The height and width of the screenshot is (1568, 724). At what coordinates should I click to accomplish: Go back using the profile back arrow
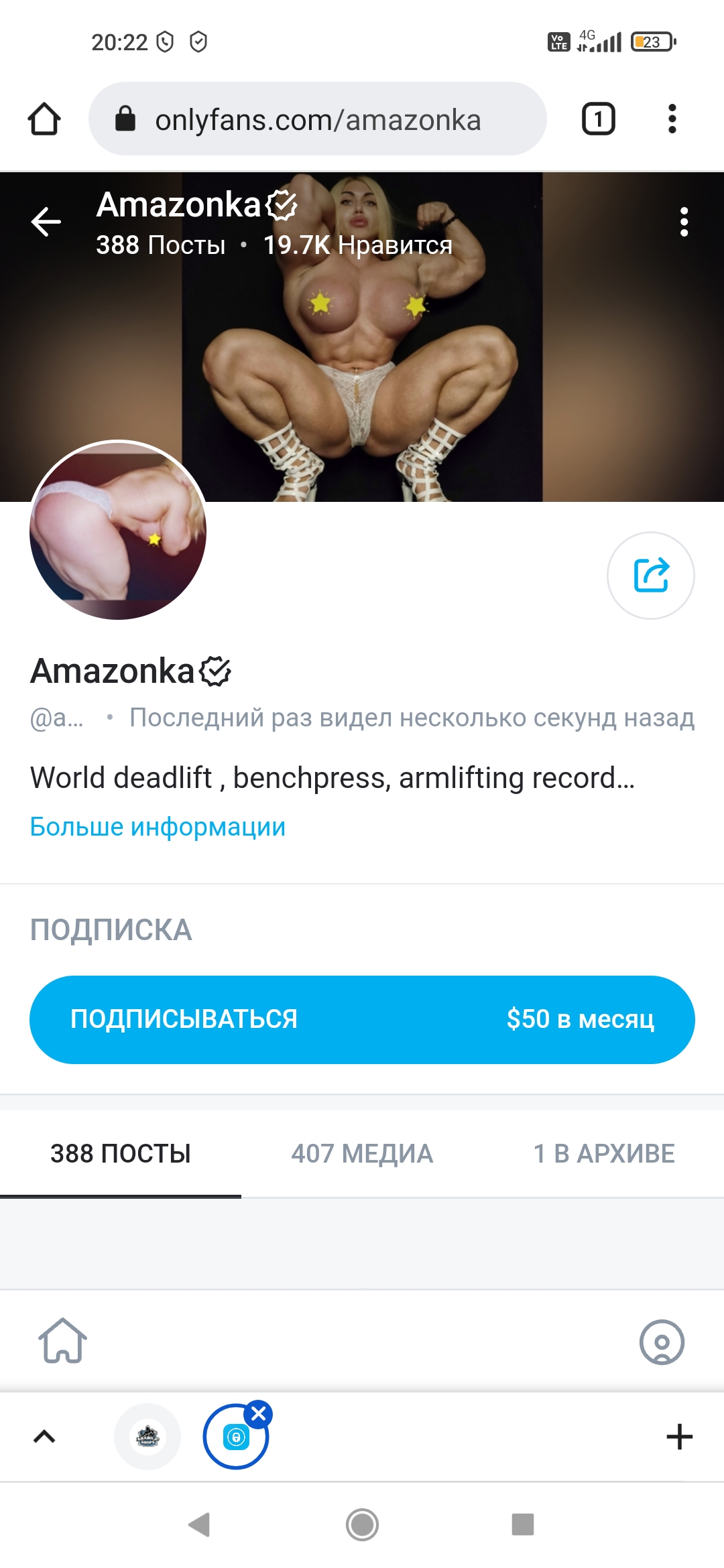[x=46, y=221]
